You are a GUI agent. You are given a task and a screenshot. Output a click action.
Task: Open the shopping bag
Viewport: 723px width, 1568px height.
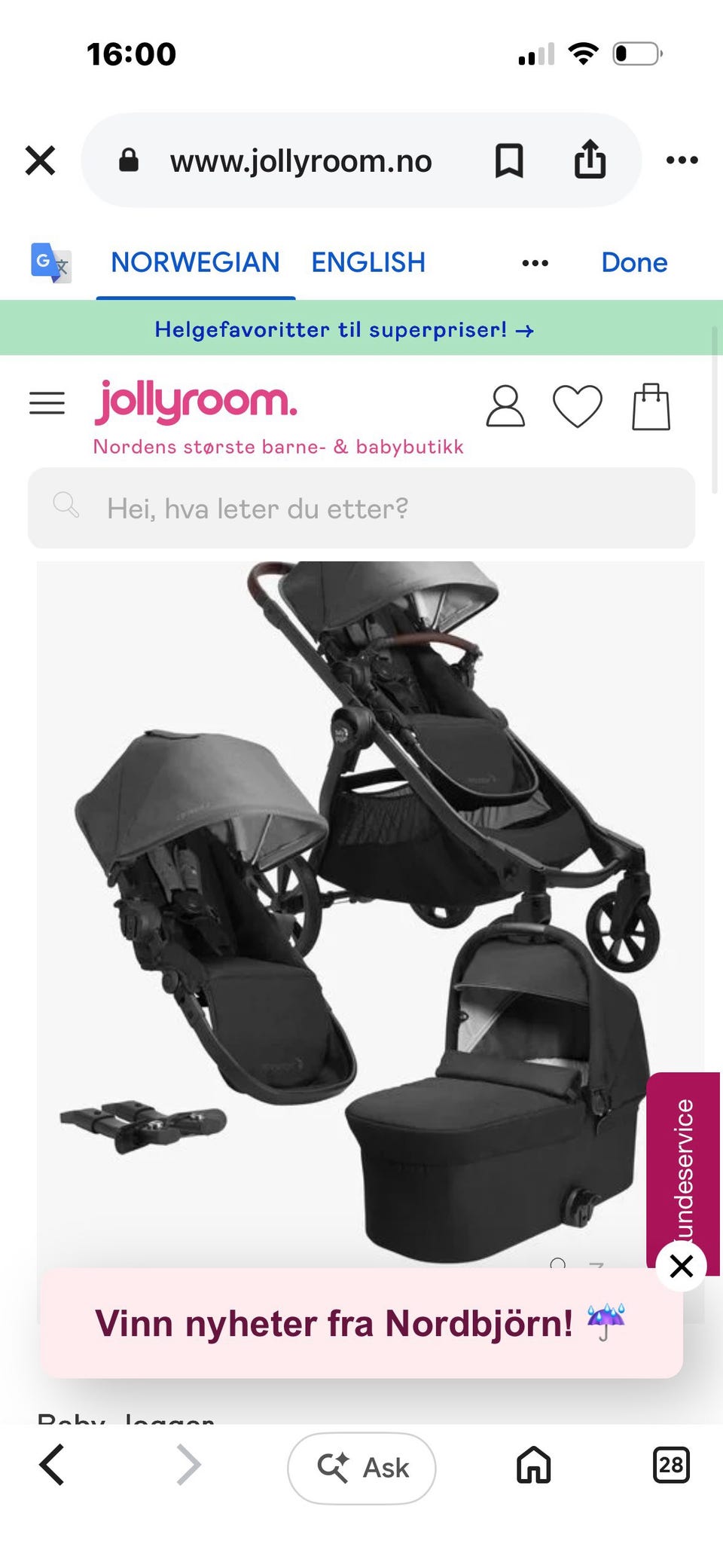[651, 406]
